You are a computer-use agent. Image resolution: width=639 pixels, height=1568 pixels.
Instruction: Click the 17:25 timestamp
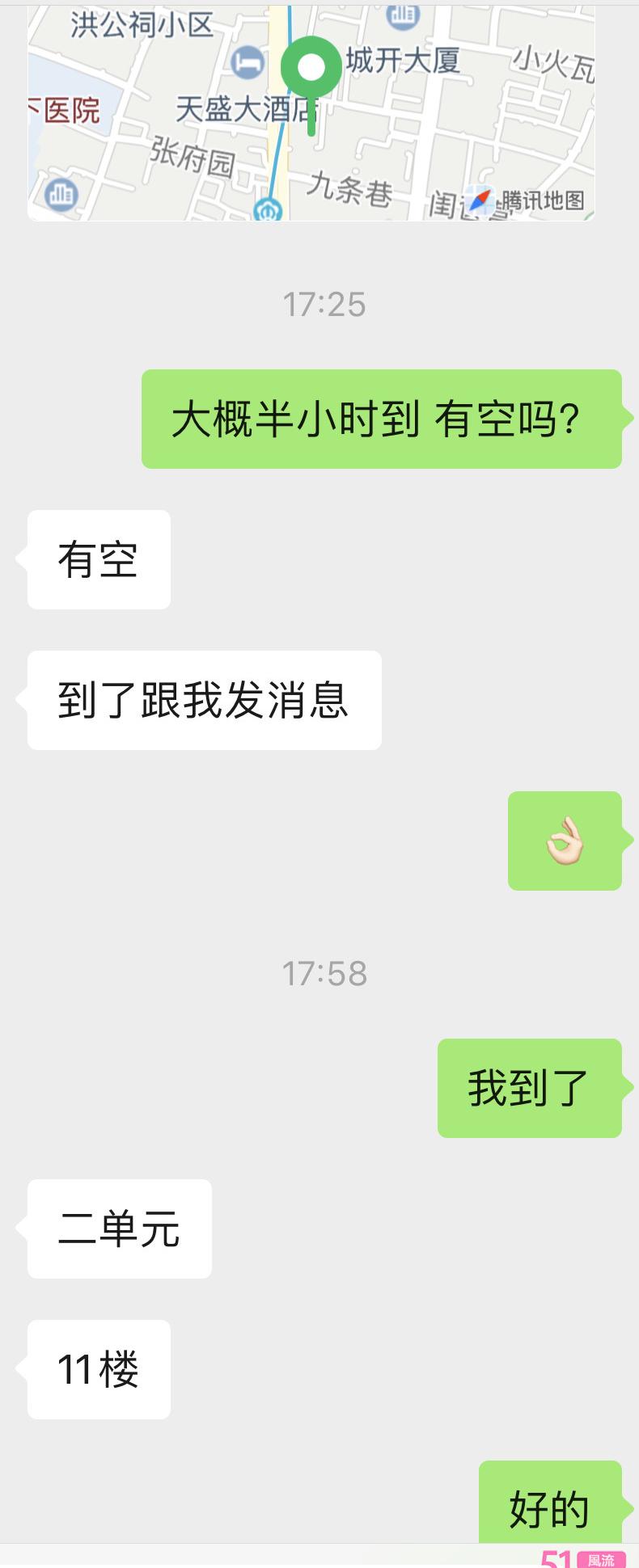tap(323, 304)
